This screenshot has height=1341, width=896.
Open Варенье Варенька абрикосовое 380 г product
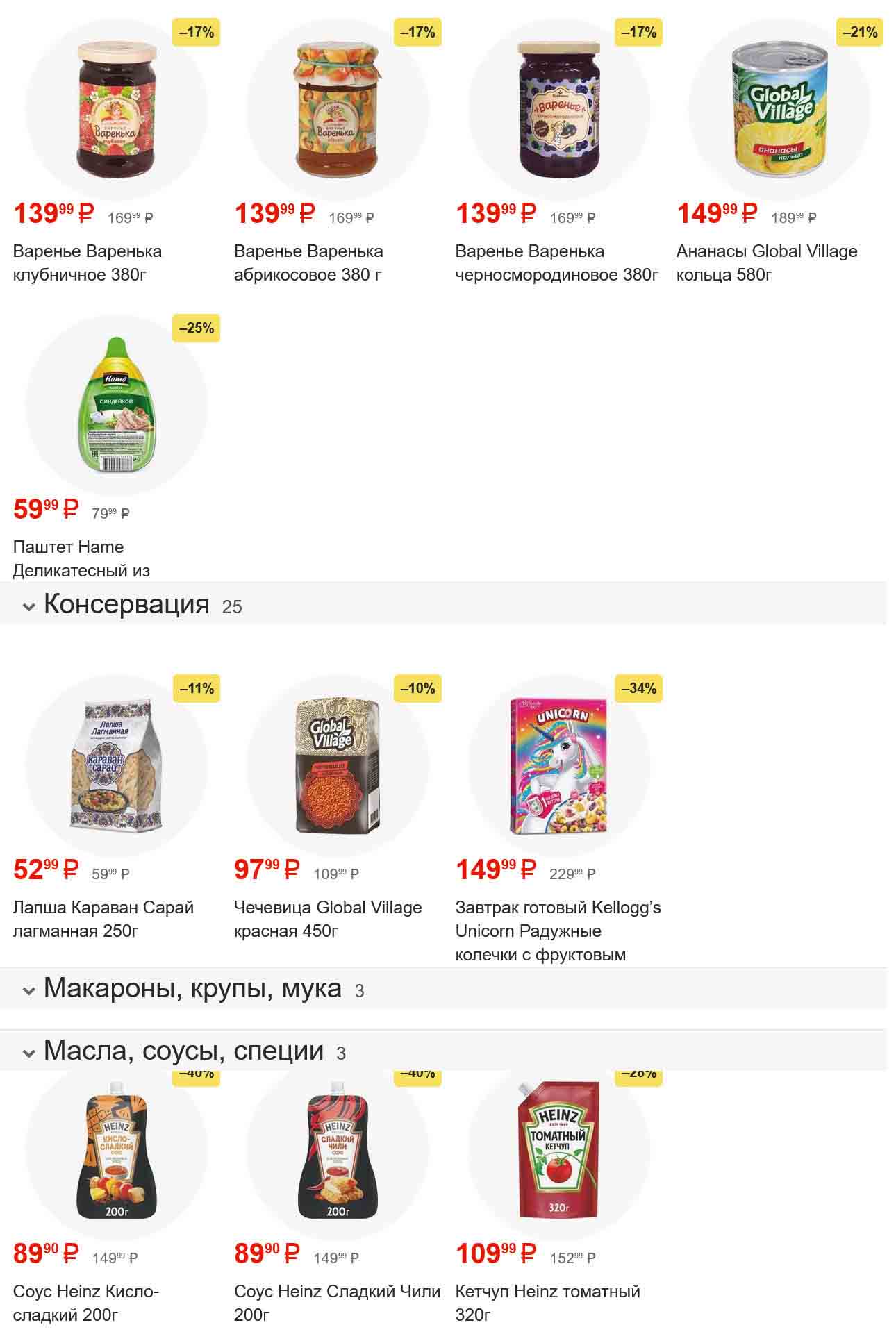pyautogui.click(x=337, y=110)
